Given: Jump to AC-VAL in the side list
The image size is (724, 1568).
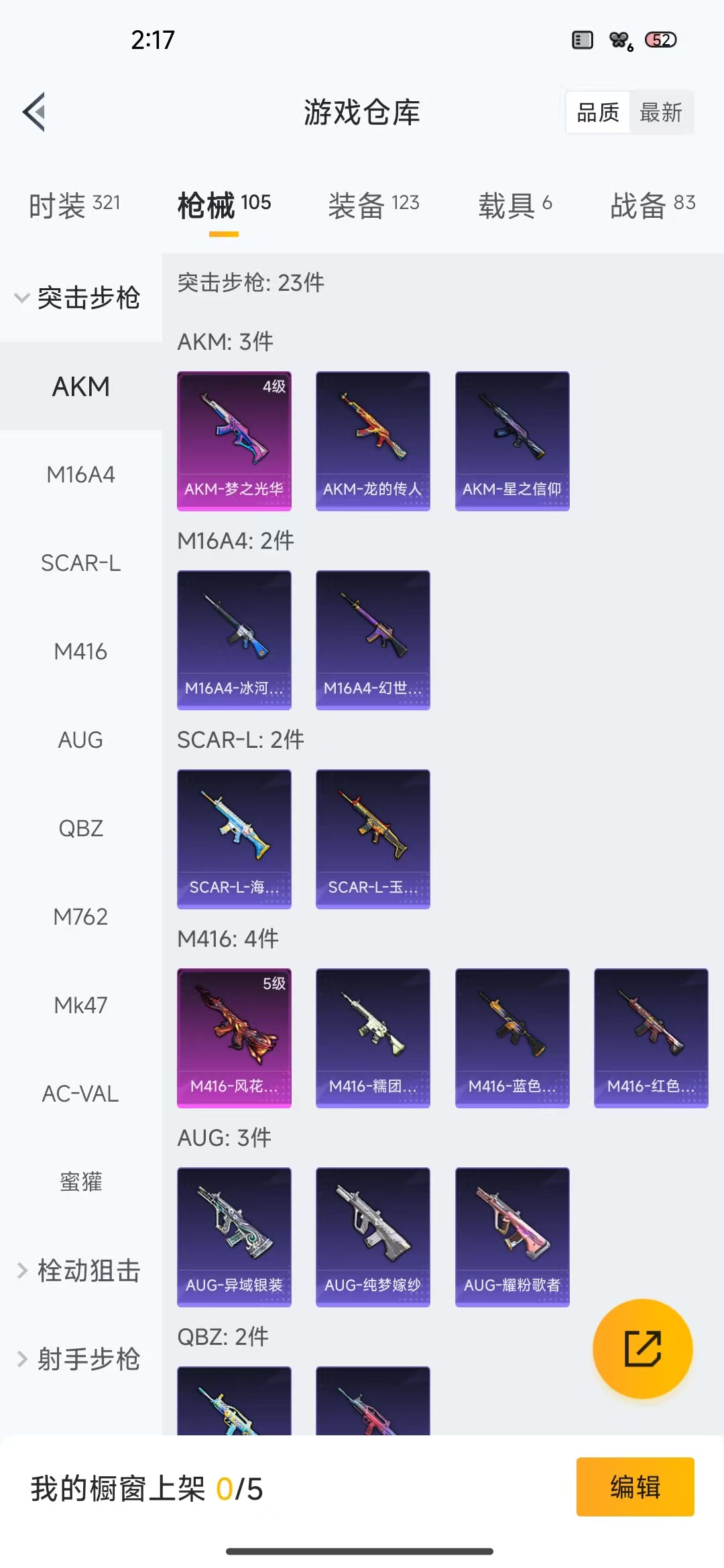Looking at the screenshot, I should pyautogui.click(x=80, y=1094).
